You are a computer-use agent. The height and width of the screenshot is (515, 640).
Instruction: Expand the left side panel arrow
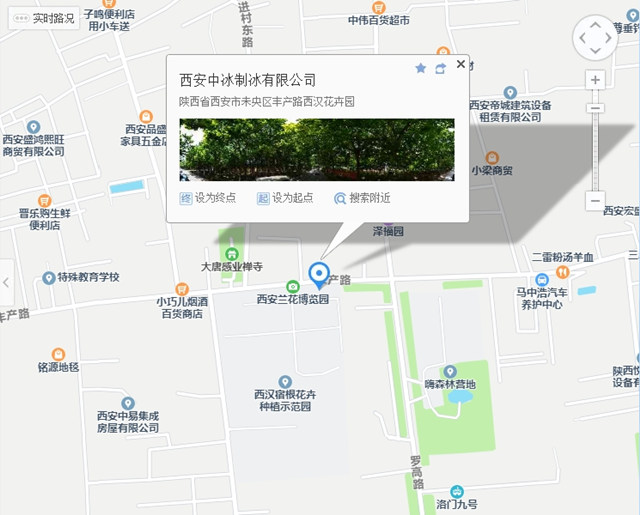(x=6, y=283)
